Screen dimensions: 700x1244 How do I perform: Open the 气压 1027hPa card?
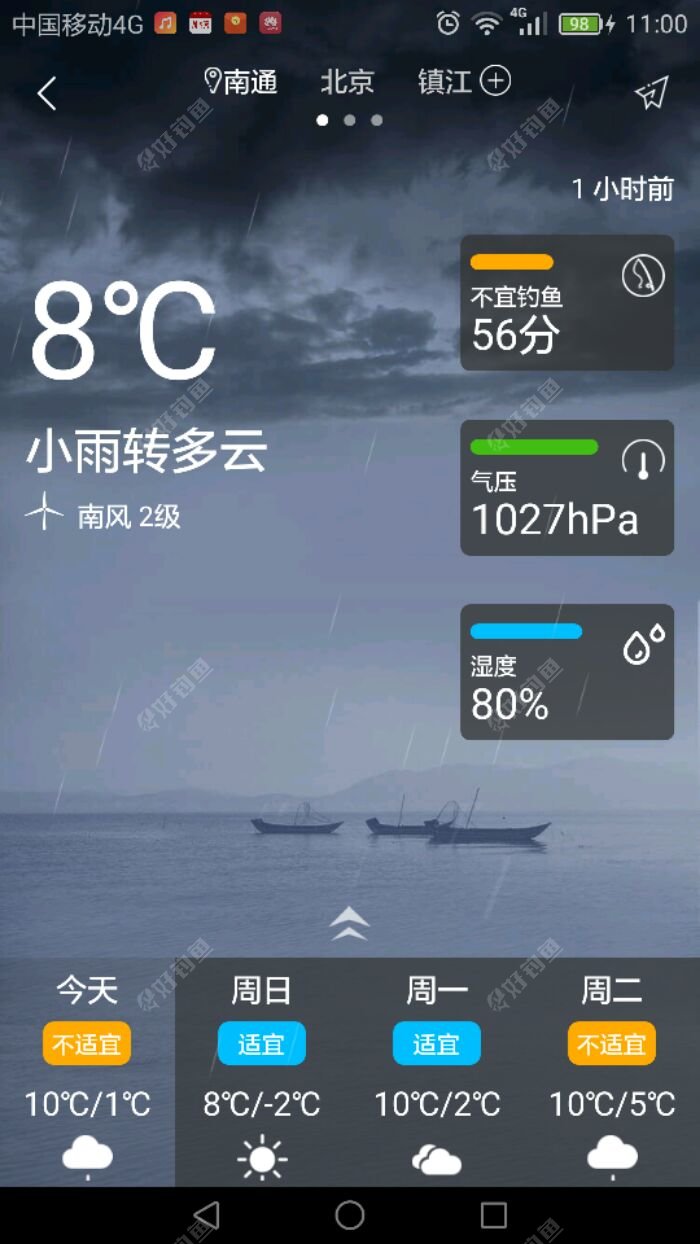point(566,487)
